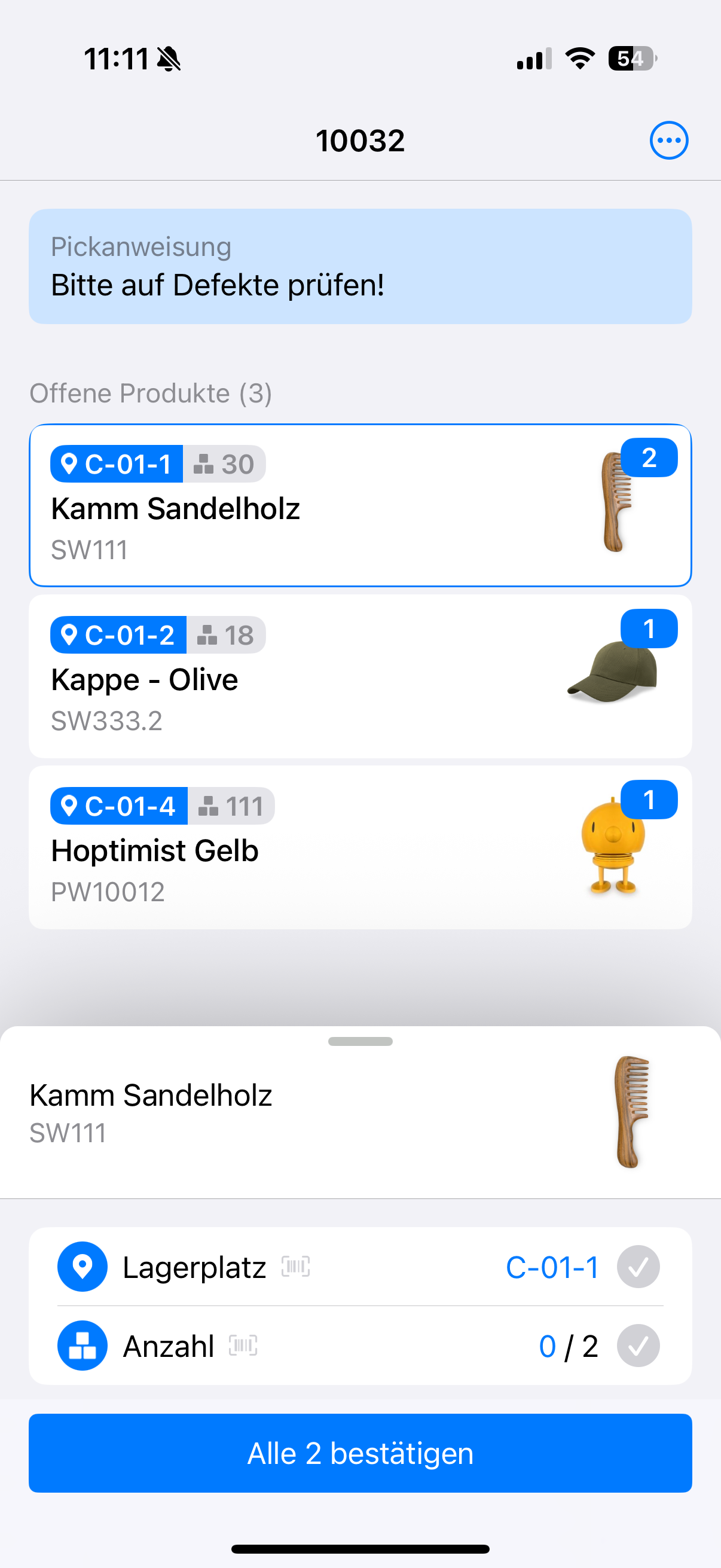Edit the picked quantity 0 / 2

pyautogui.click(x=568, y=1346)
